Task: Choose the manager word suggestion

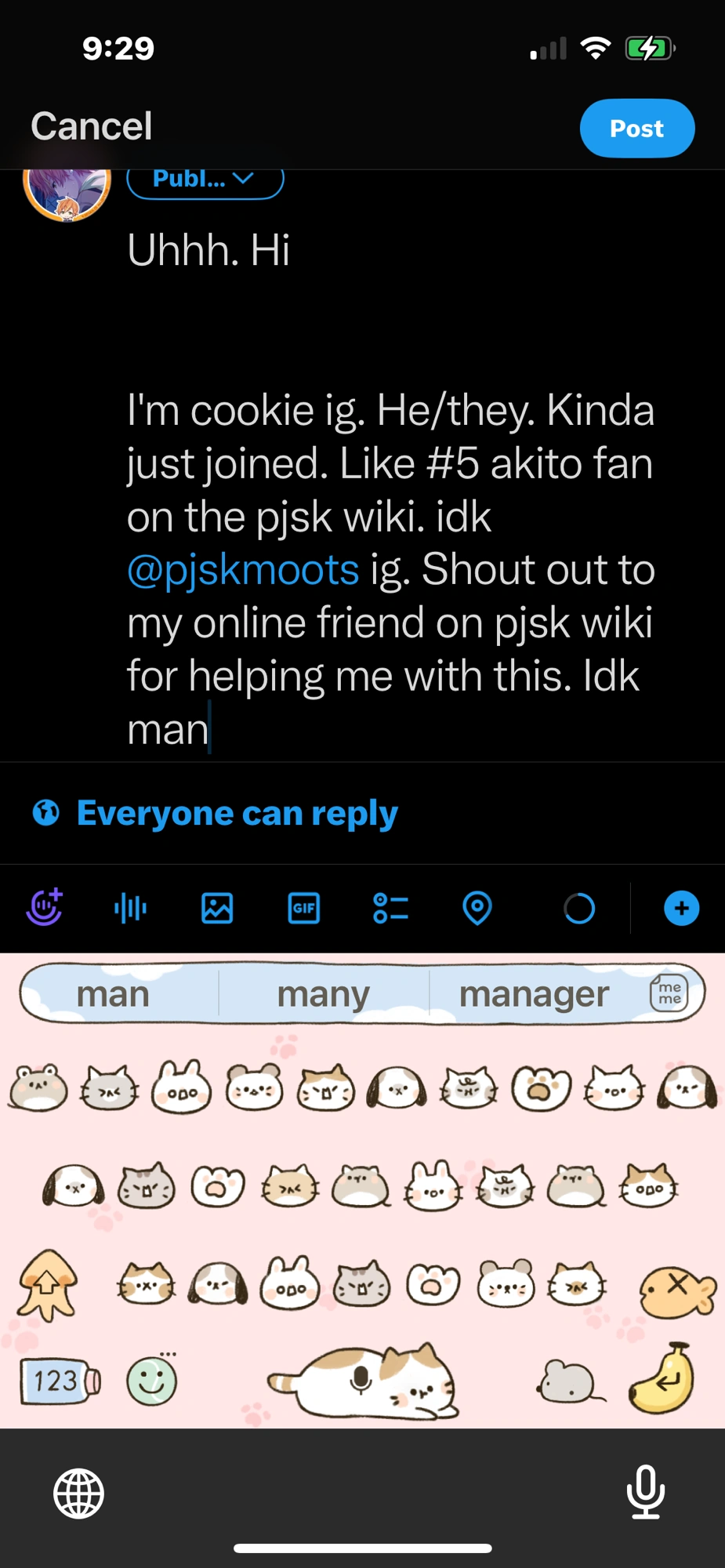Action: point(534,993)
